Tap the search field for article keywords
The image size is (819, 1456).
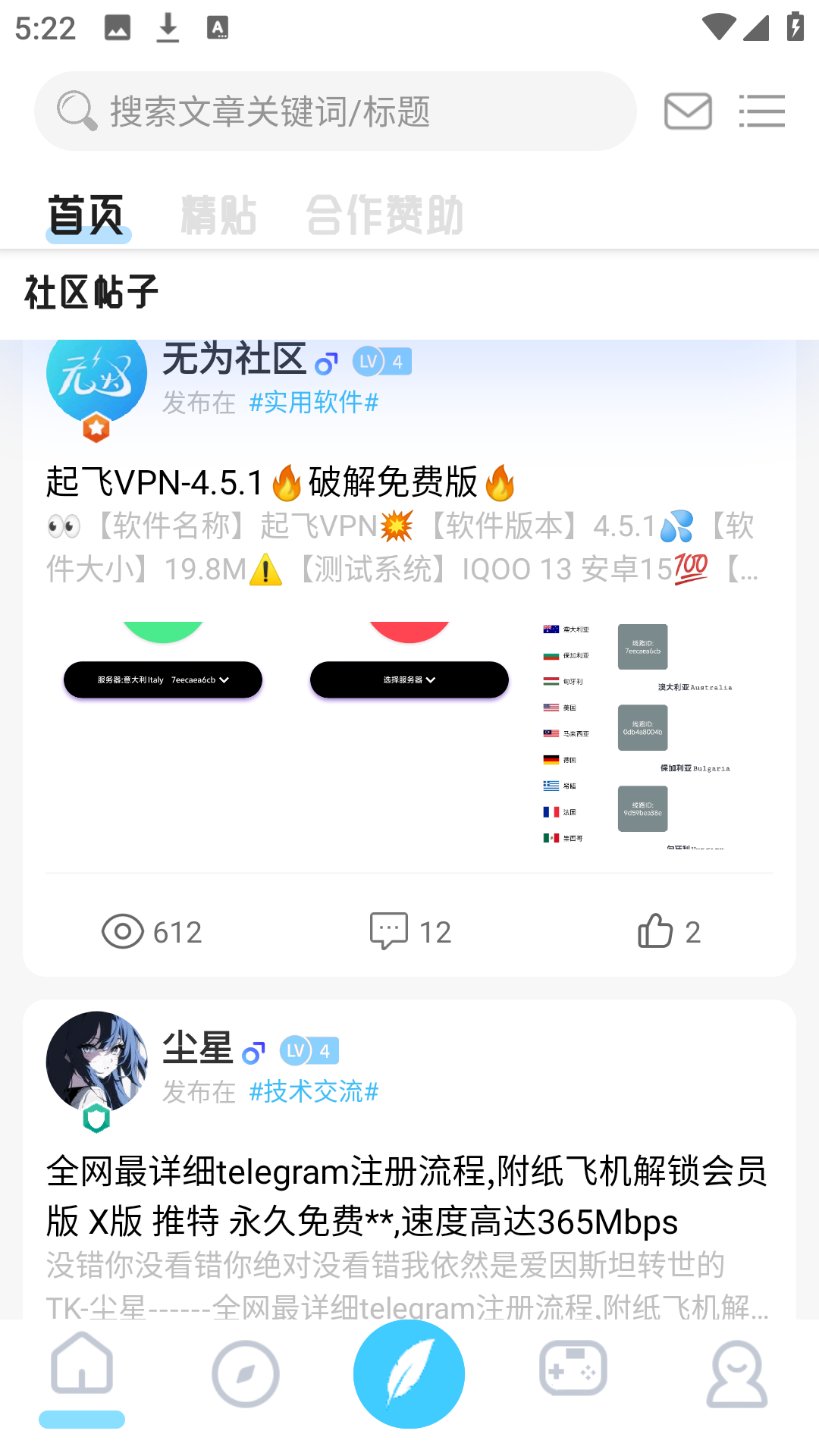[x=334, y=111]
